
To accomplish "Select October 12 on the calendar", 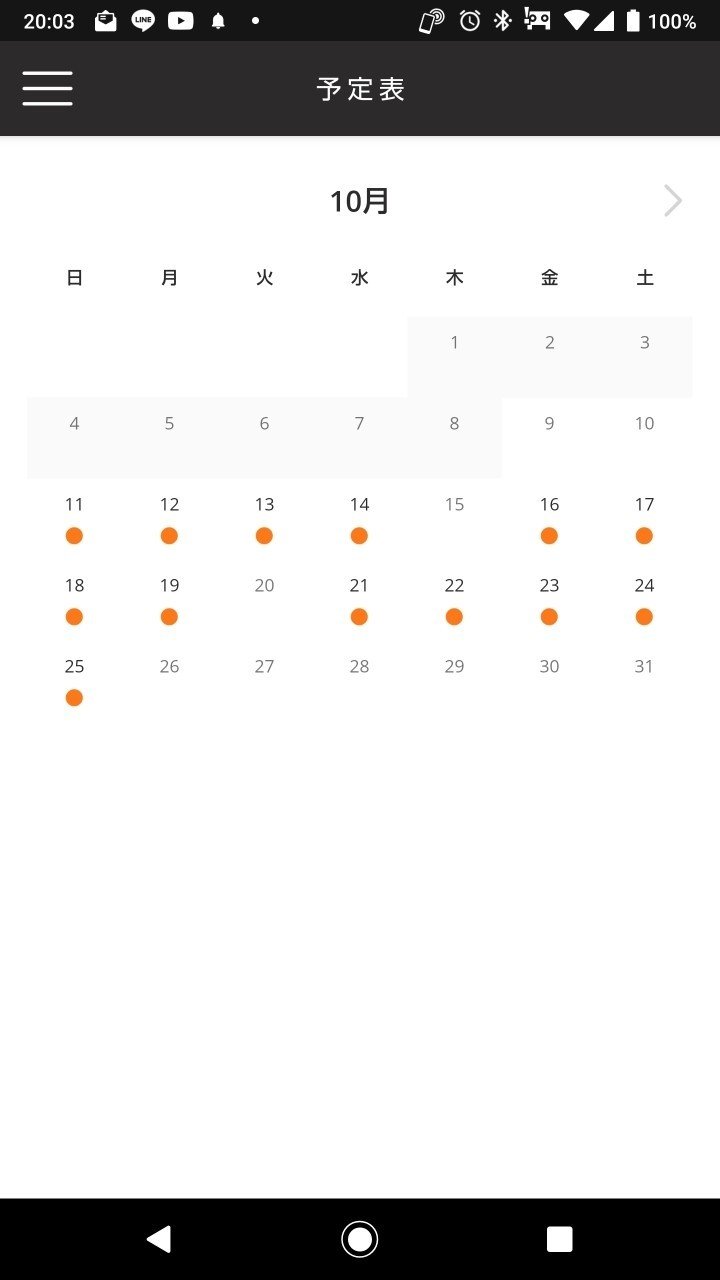I will coord(169,518).
